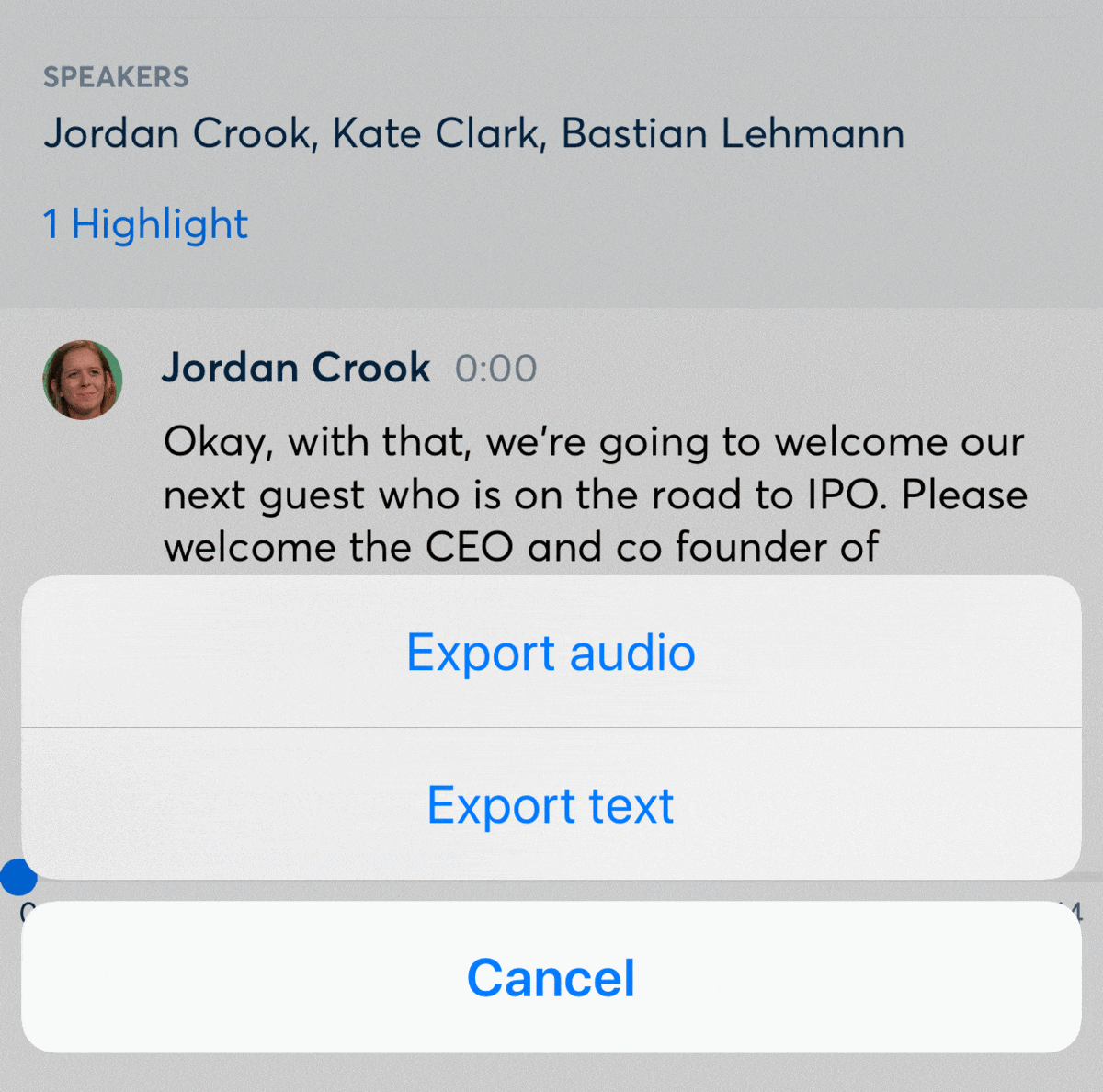The height and width of the screenshot is (1092, 1103).
Task: Open the 1 Highlight link
Action: 145,224
